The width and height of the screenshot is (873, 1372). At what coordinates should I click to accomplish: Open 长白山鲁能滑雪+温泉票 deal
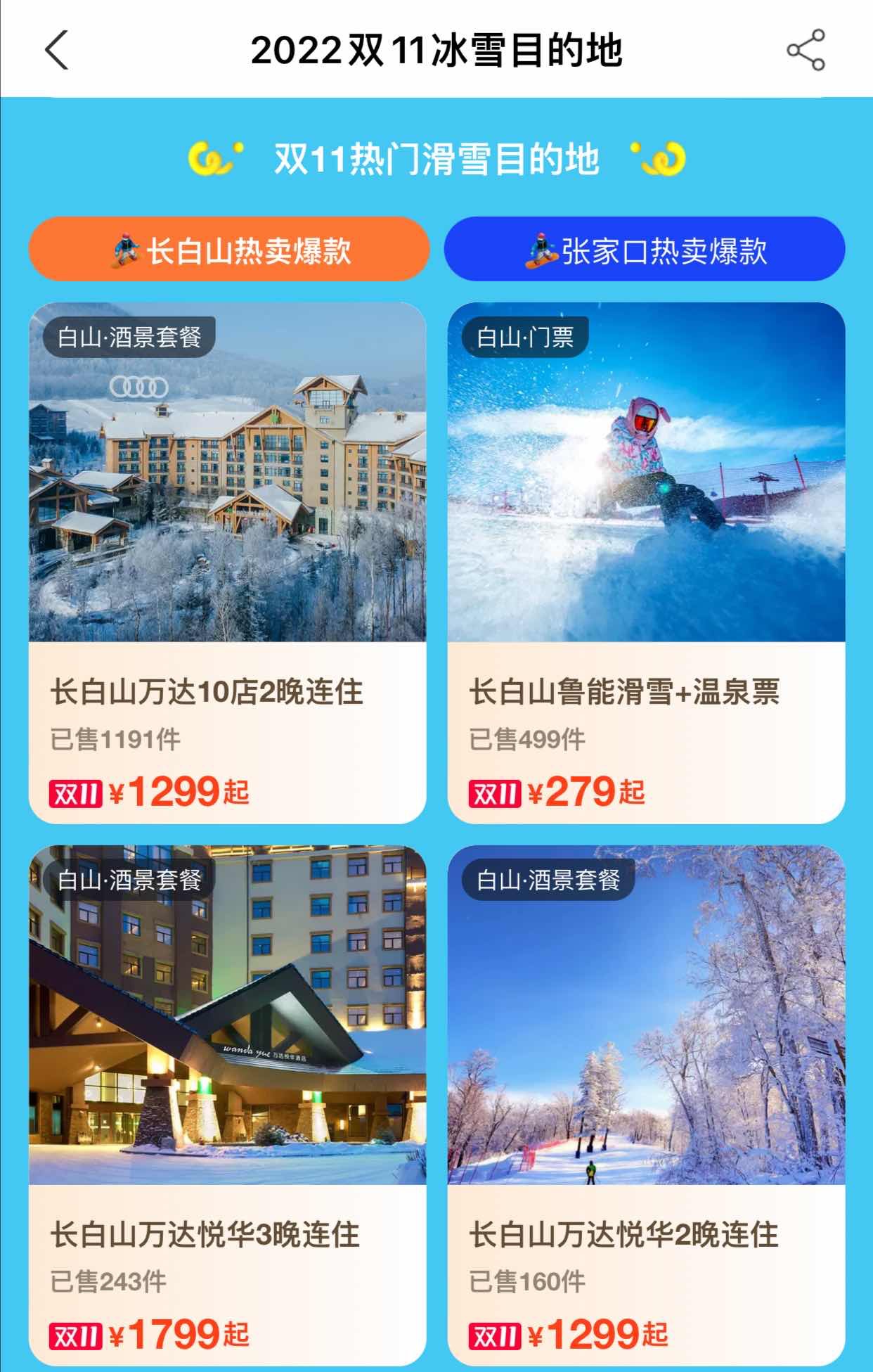point(646,563)
